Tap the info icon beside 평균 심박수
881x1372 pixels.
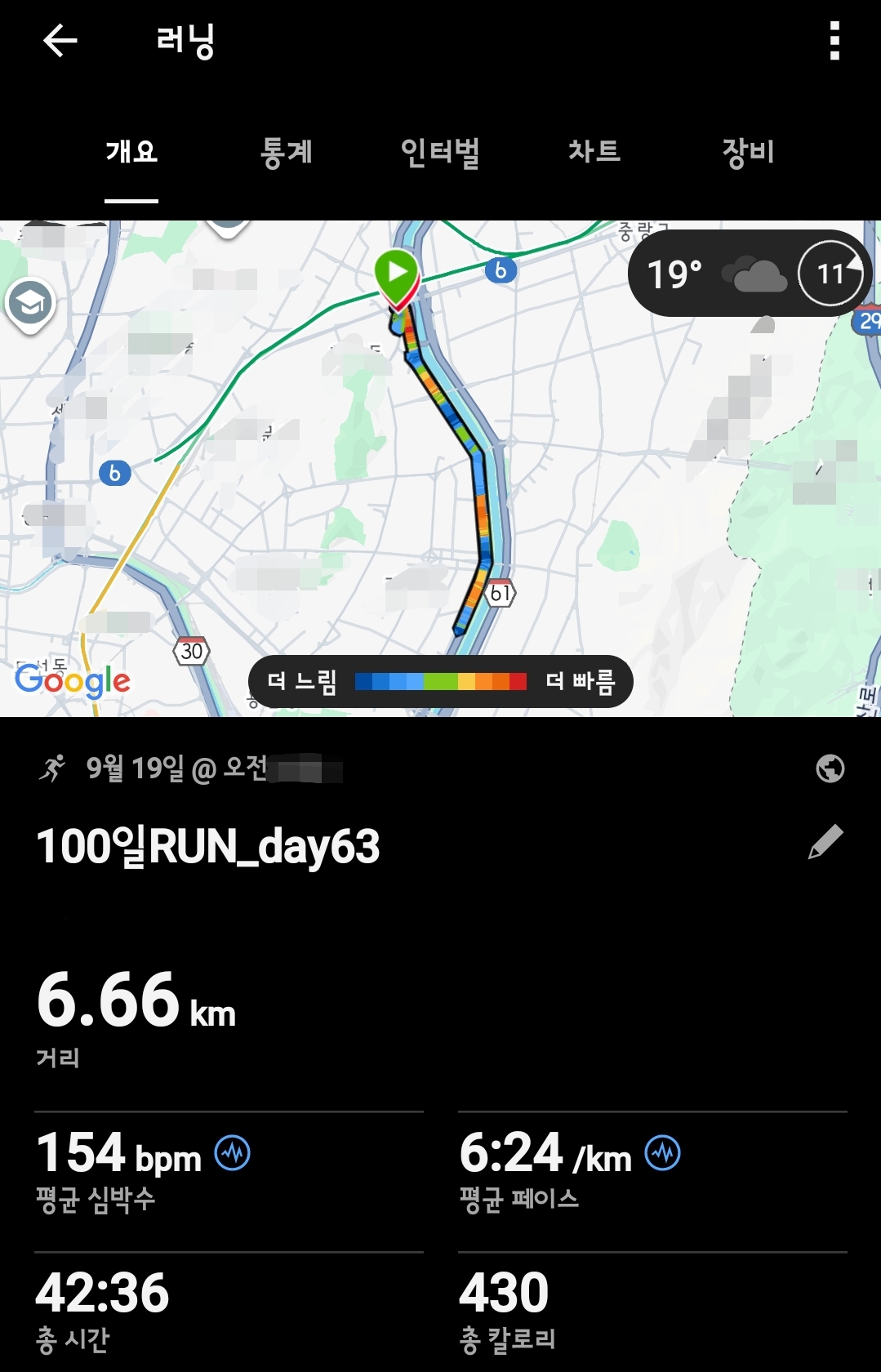[x=233, y=1153]
